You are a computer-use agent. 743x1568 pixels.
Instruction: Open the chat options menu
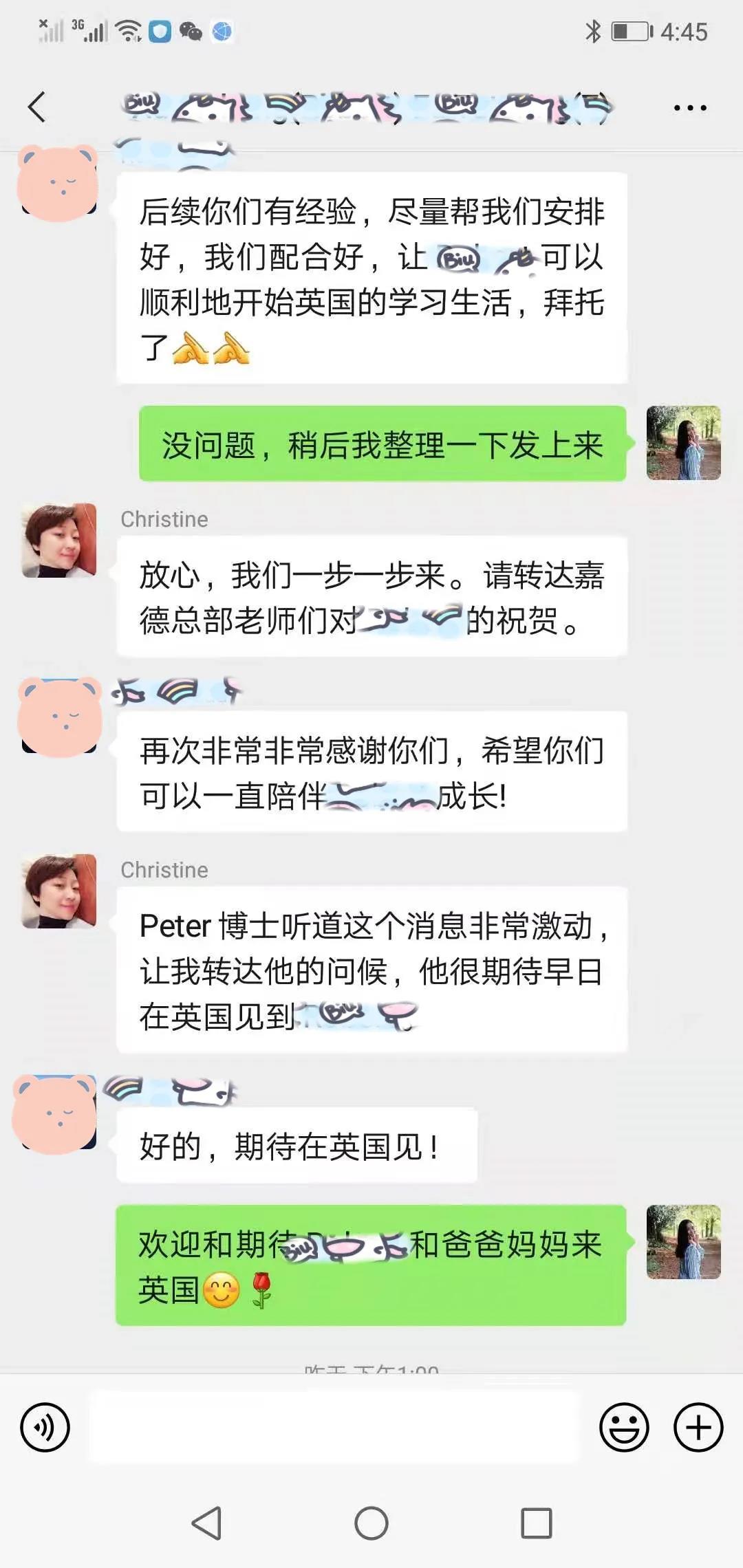689,108
